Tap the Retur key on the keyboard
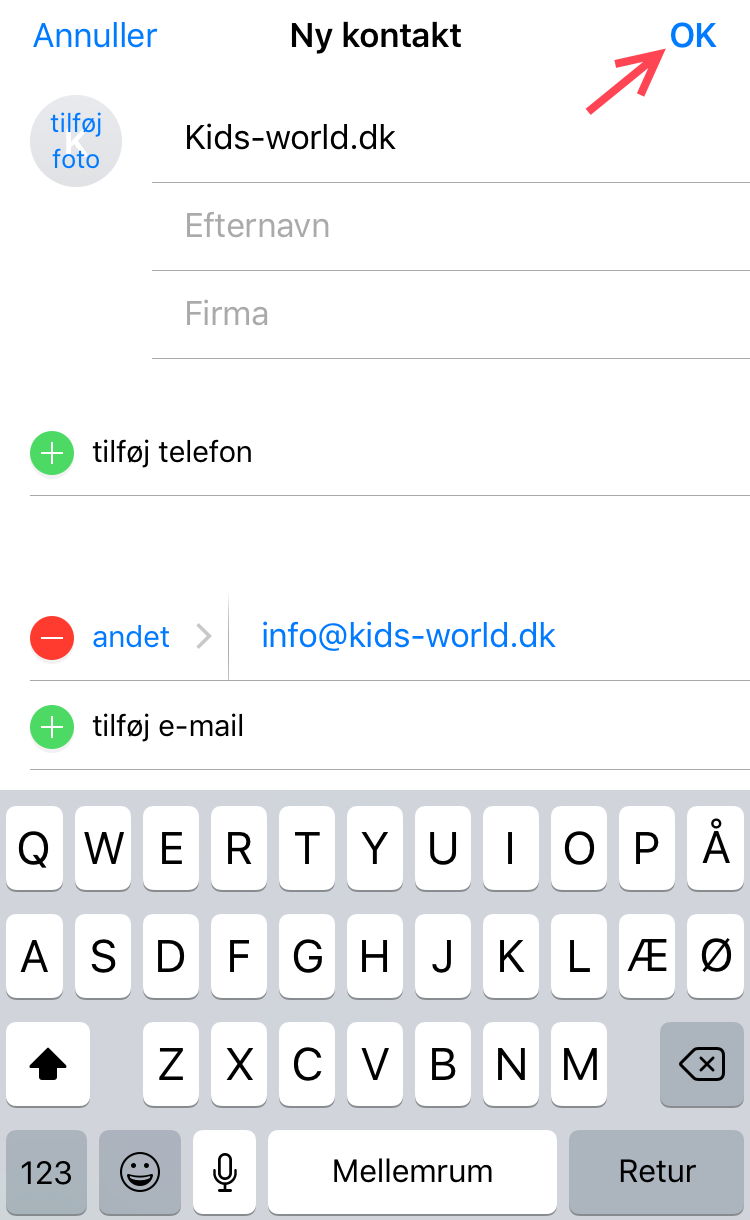This screenshot has width=750, height=1220. point(657,1171)
